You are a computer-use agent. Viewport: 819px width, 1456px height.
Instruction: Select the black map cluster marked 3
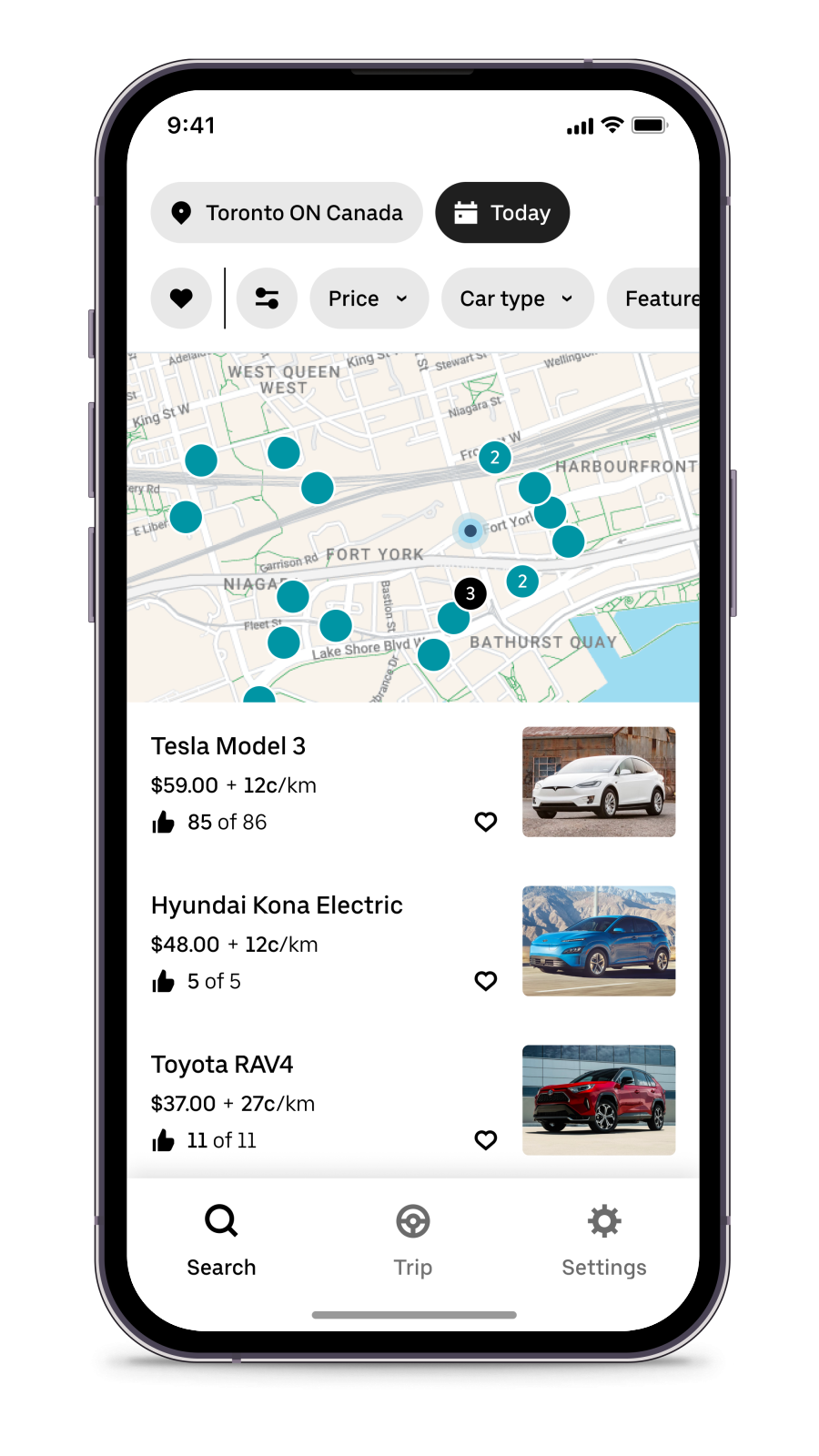(x=470, y=594)
